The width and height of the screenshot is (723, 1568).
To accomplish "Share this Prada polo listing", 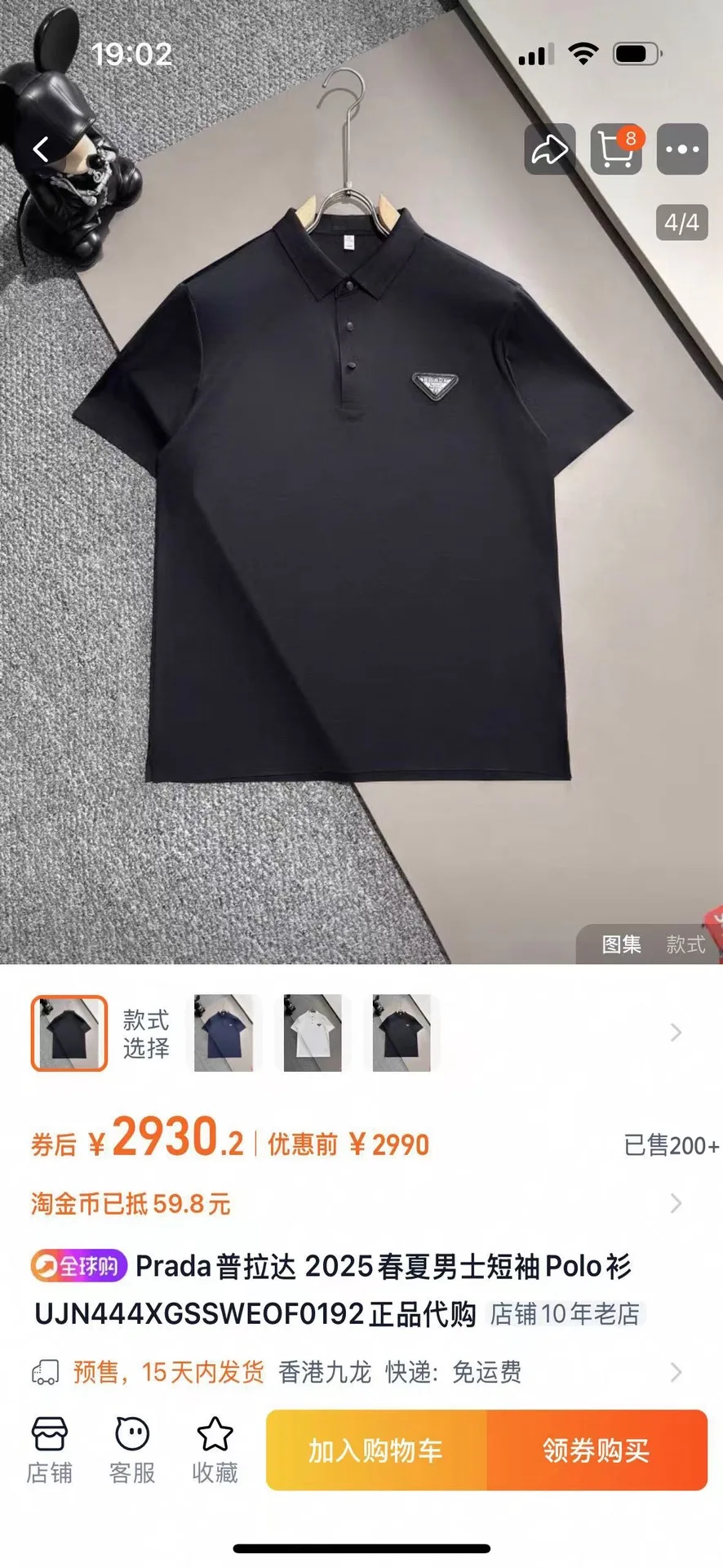I will (549, 149).
